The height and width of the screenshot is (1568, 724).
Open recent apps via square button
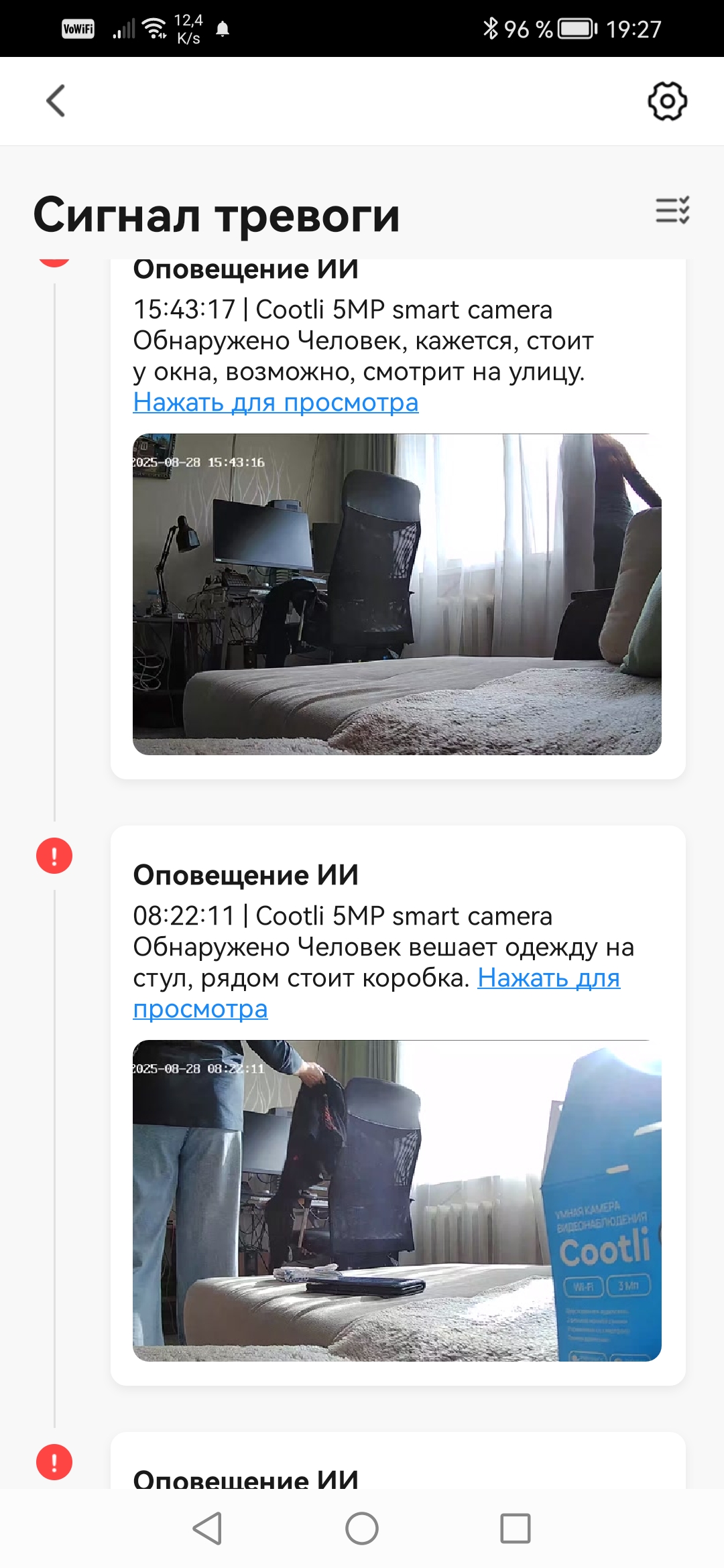(515, 1528)
